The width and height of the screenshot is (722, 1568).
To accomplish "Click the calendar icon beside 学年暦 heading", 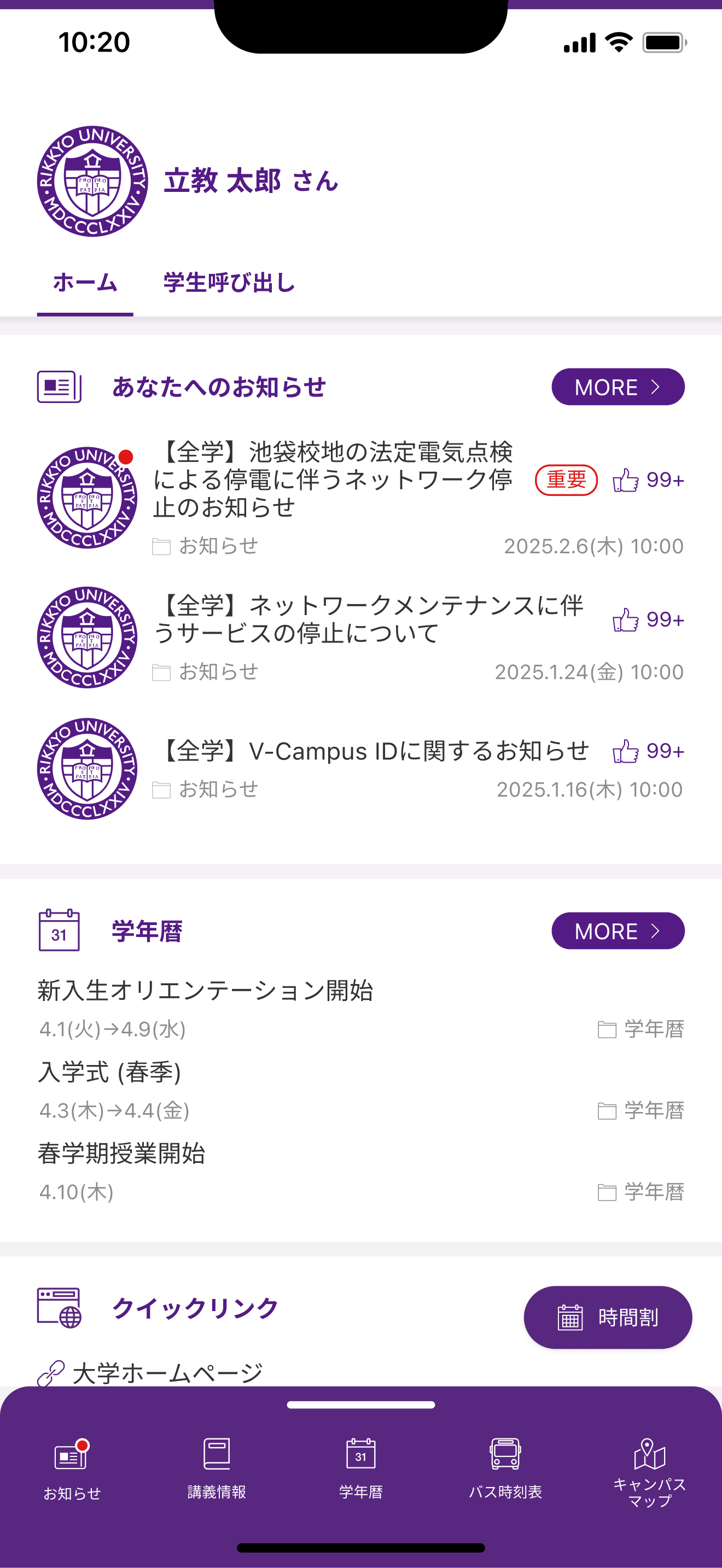I will pos(59,930).
